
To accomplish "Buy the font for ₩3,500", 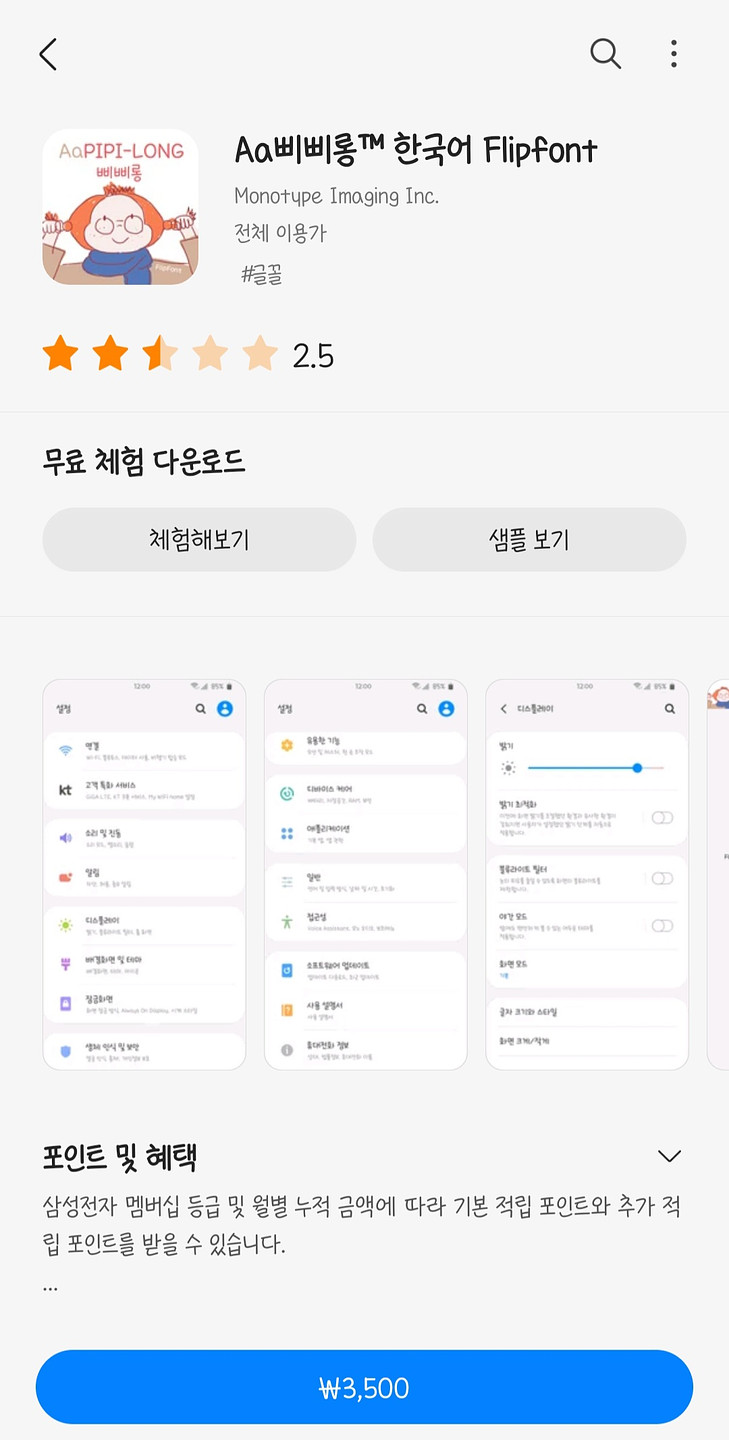I will (x=364, y=1387).
